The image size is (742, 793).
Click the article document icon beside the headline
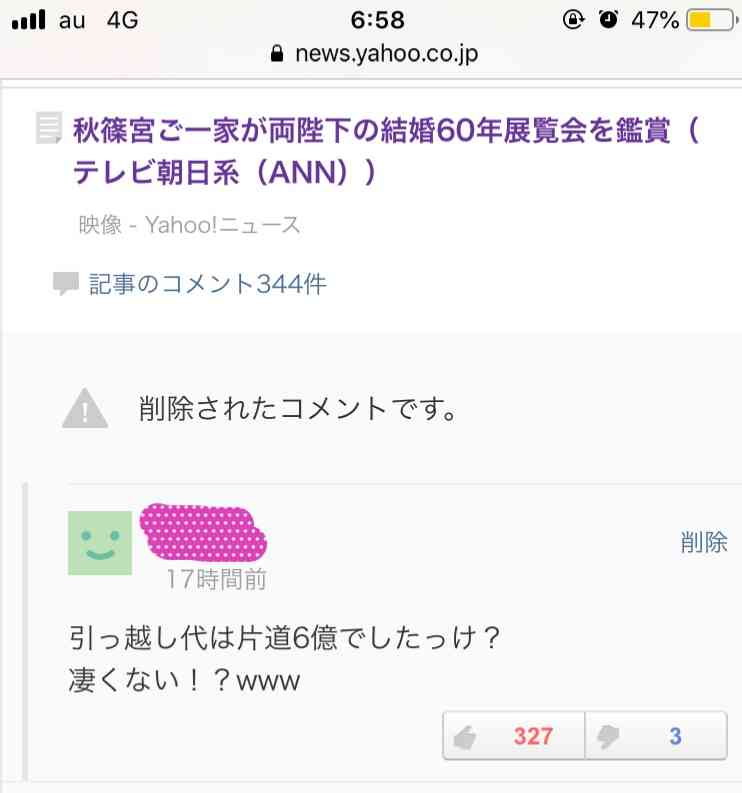pos(44,130)
